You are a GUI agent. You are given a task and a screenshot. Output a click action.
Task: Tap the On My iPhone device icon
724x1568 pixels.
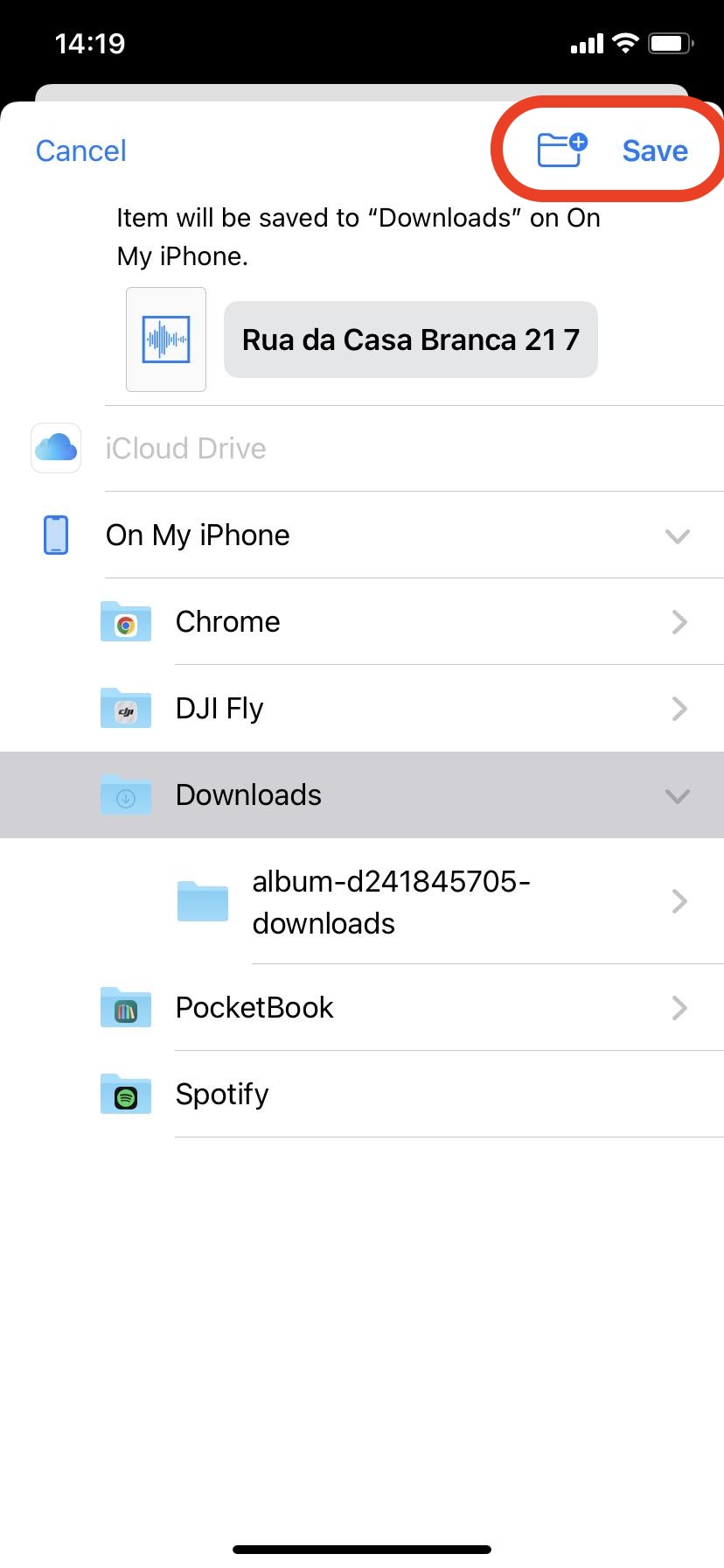[55, 535]
